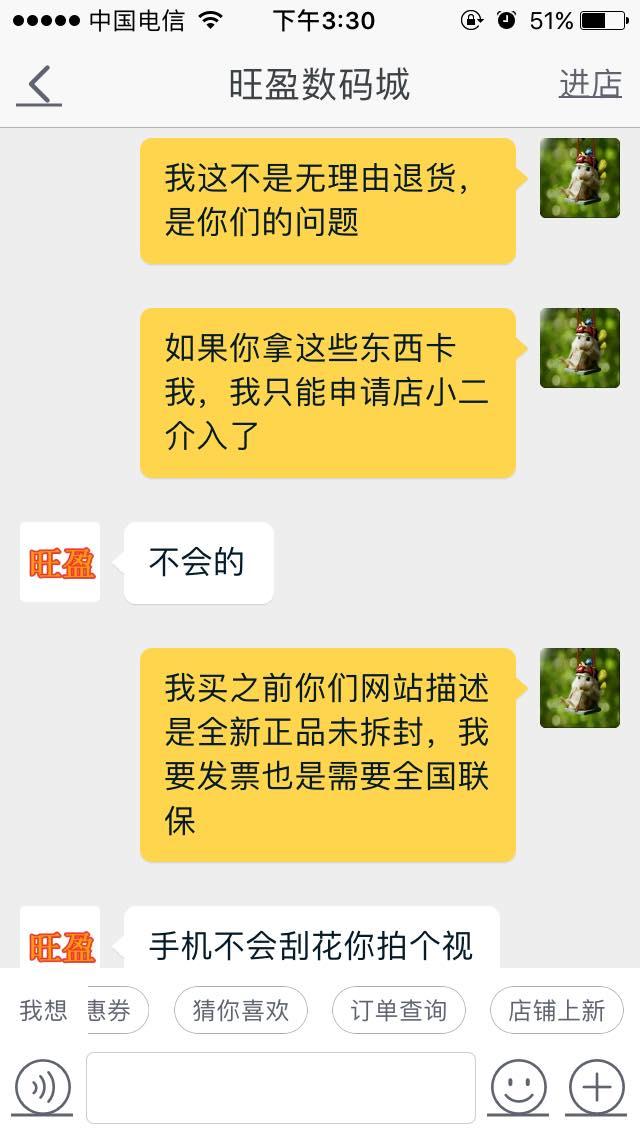Focus the message text input field

pyautogui.click(x=280, y=1087)
